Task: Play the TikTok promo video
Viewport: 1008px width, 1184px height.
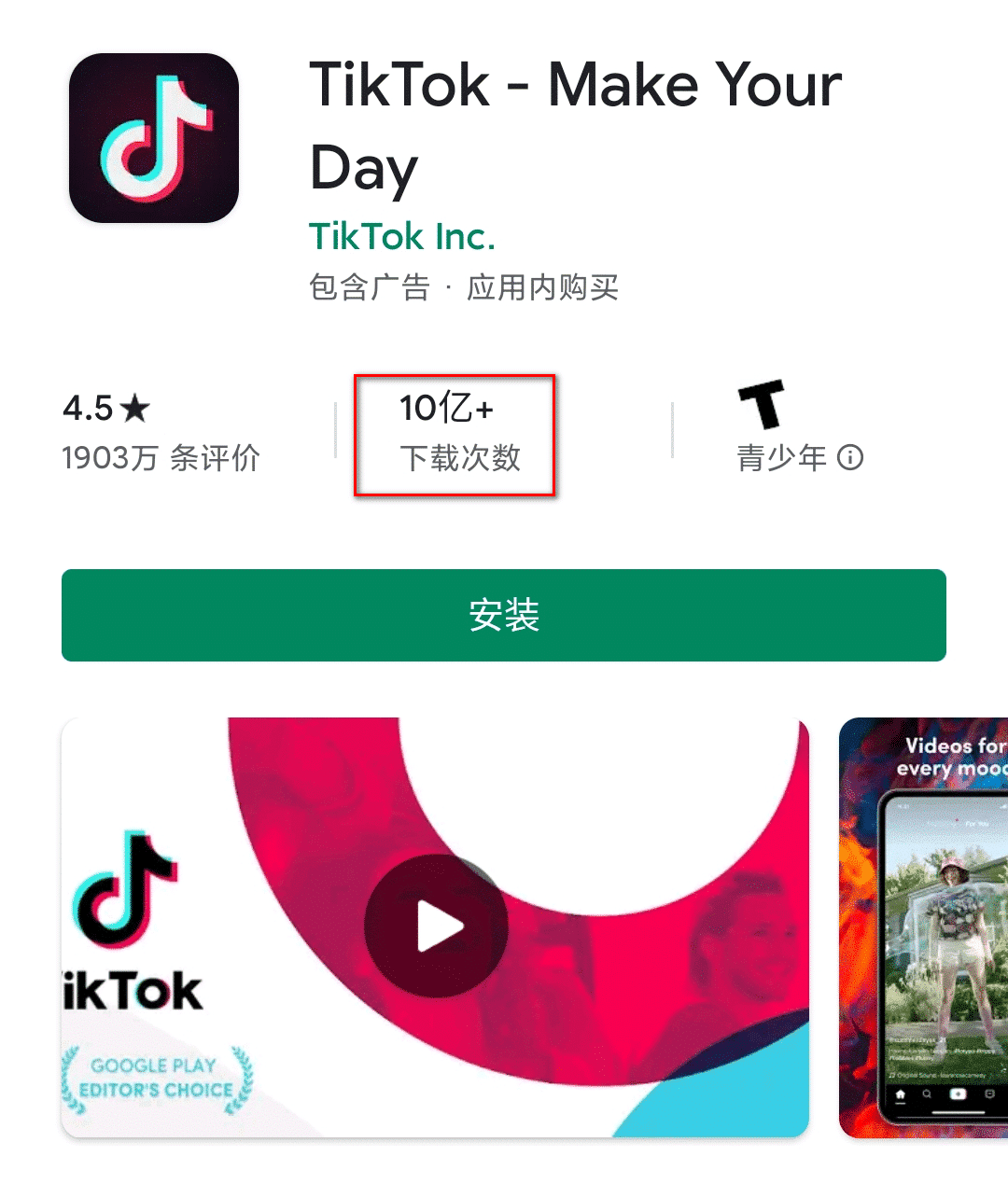Action: coord(436,926)
